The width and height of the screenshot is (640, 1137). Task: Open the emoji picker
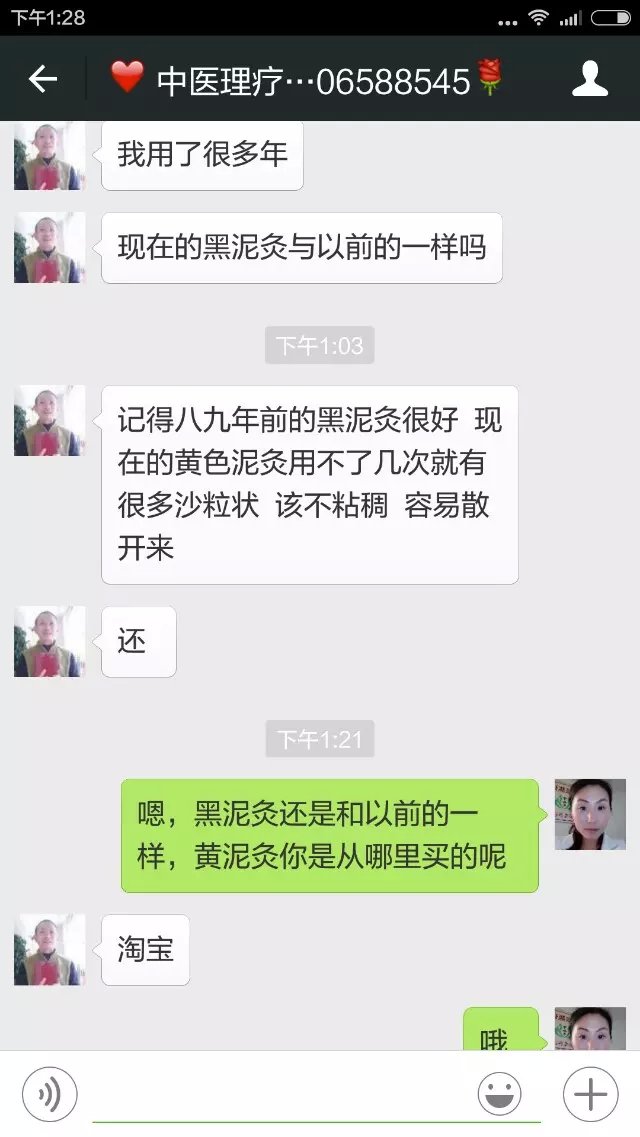[x=499, y=1094]
